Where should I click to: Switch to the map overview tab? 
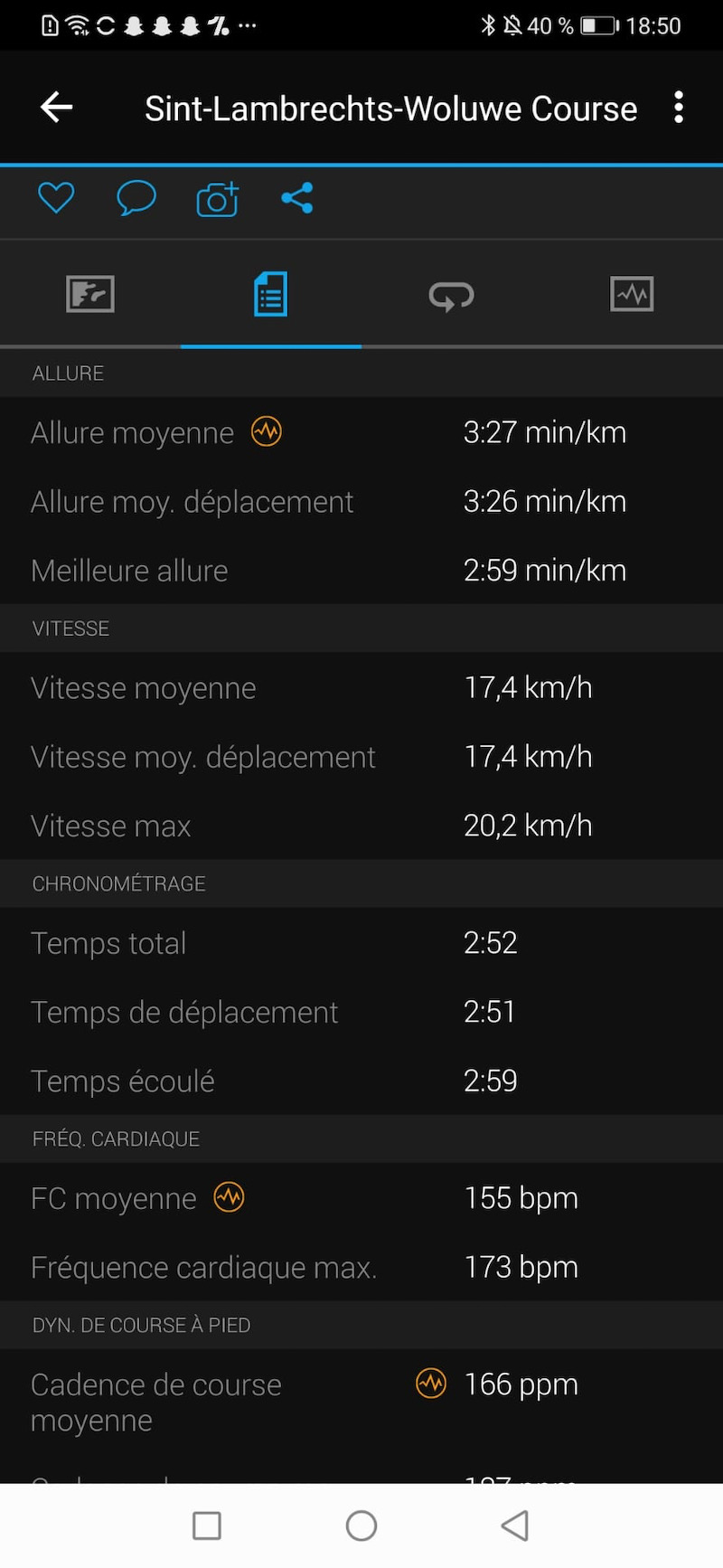pos(90,295)
